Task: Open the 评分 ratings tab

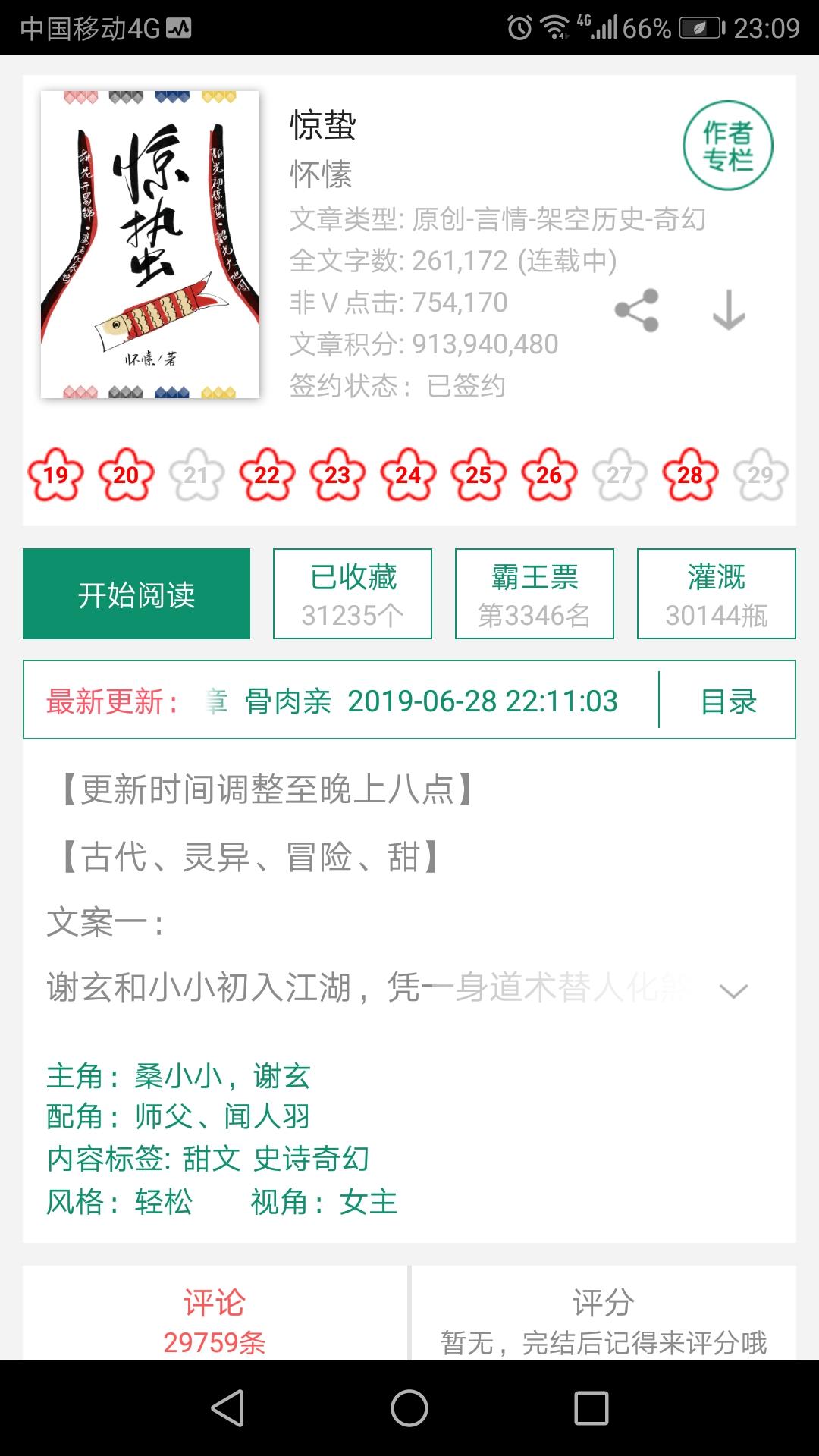Action: [x=604, y=1319]
